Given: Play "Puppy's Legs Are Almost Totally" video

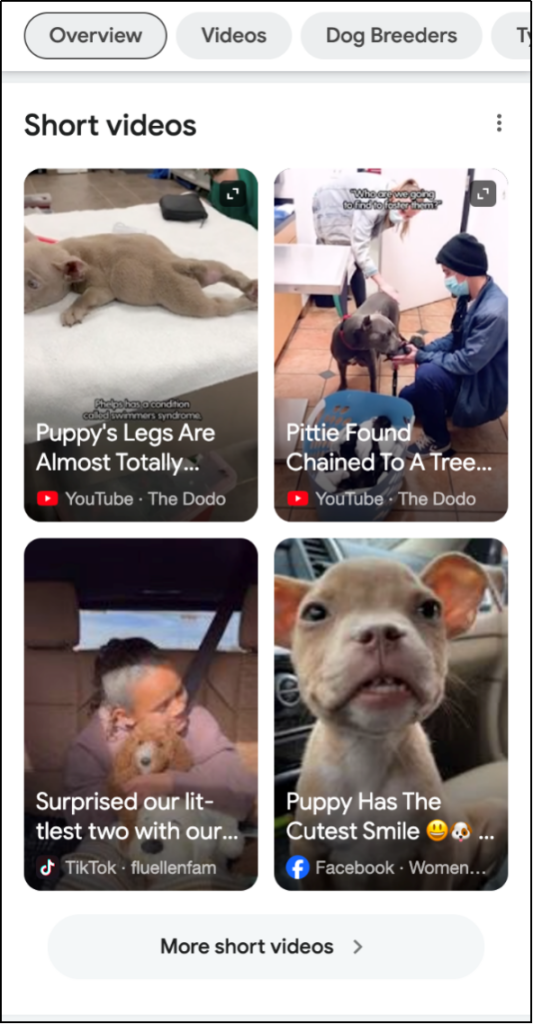Looking at the screenshot, I should [141, 345].
